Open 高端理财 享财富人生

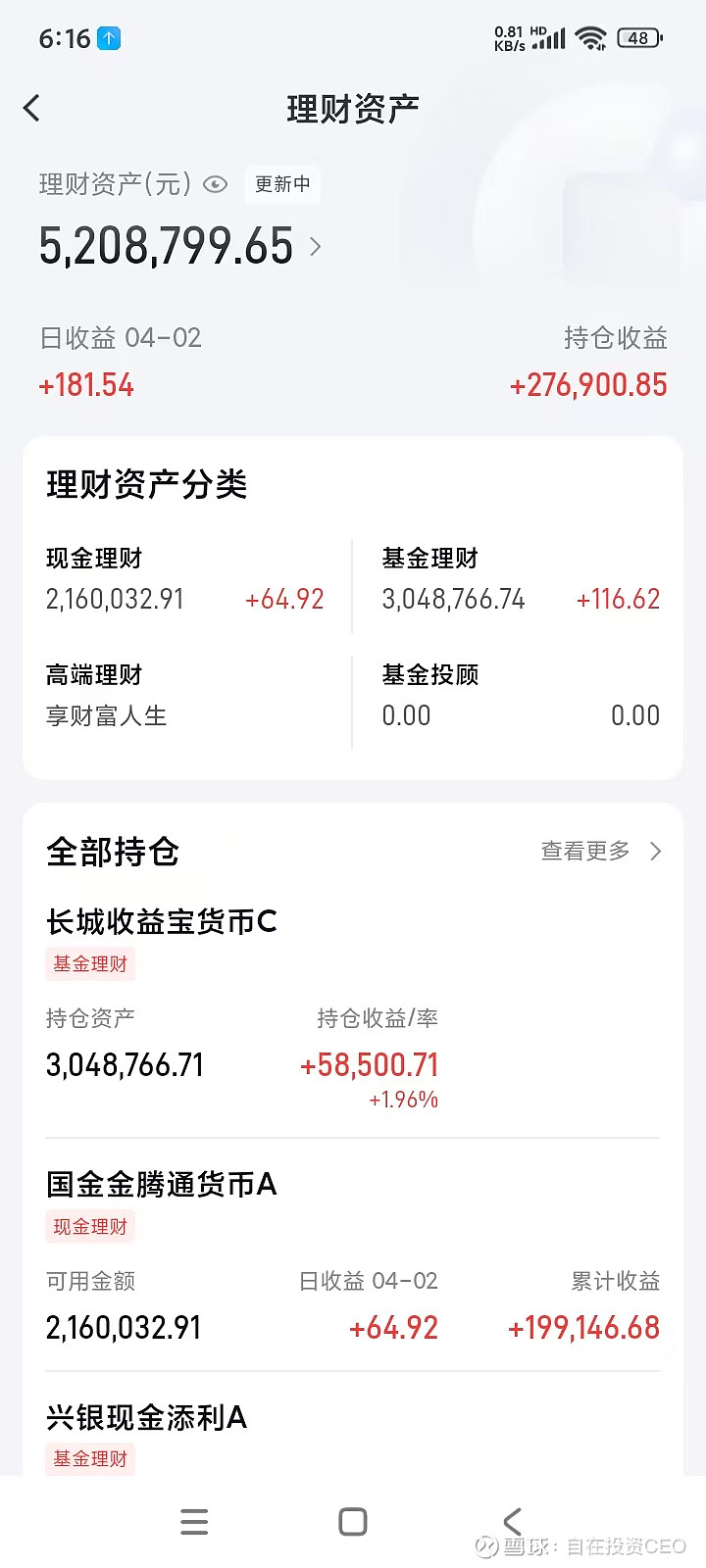coord(186,697)
